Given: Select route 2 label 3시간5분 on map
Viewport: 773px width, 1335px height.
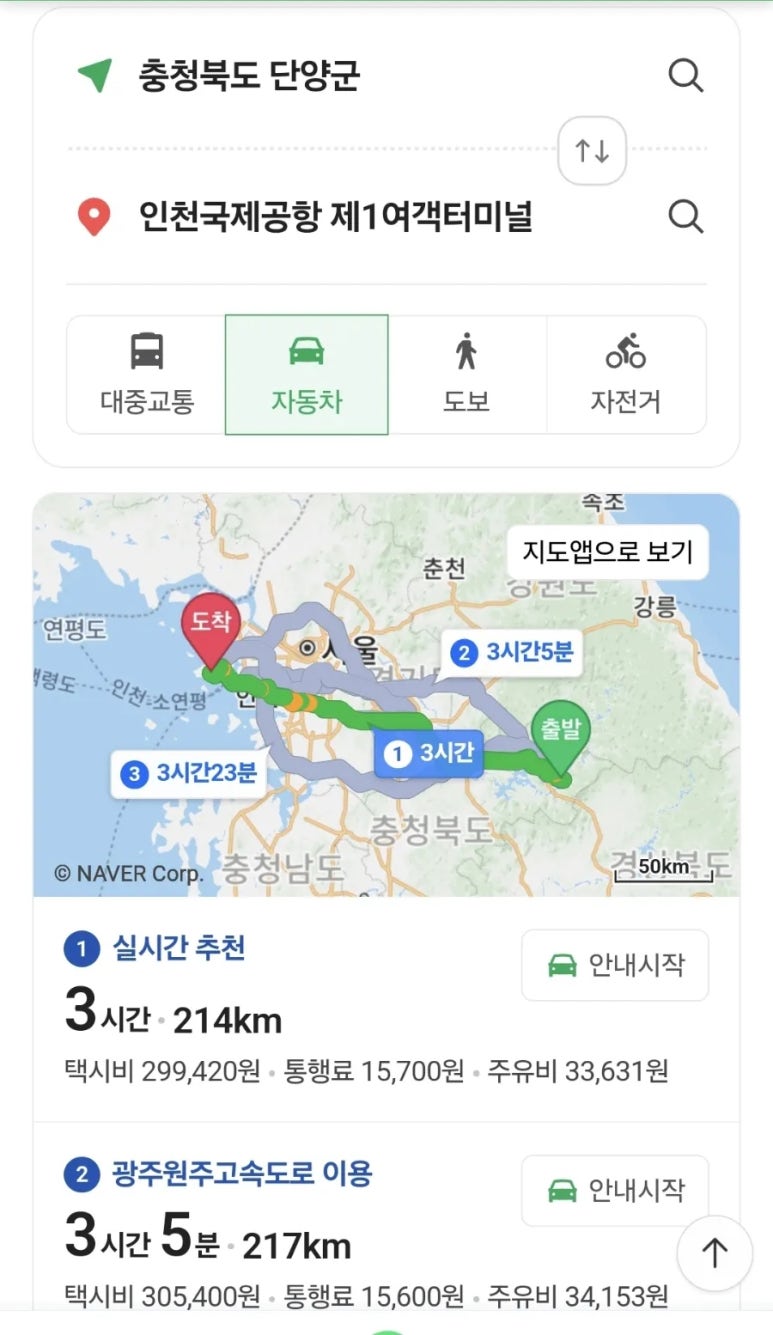Looking at the screenshot, I should [511, 654].
